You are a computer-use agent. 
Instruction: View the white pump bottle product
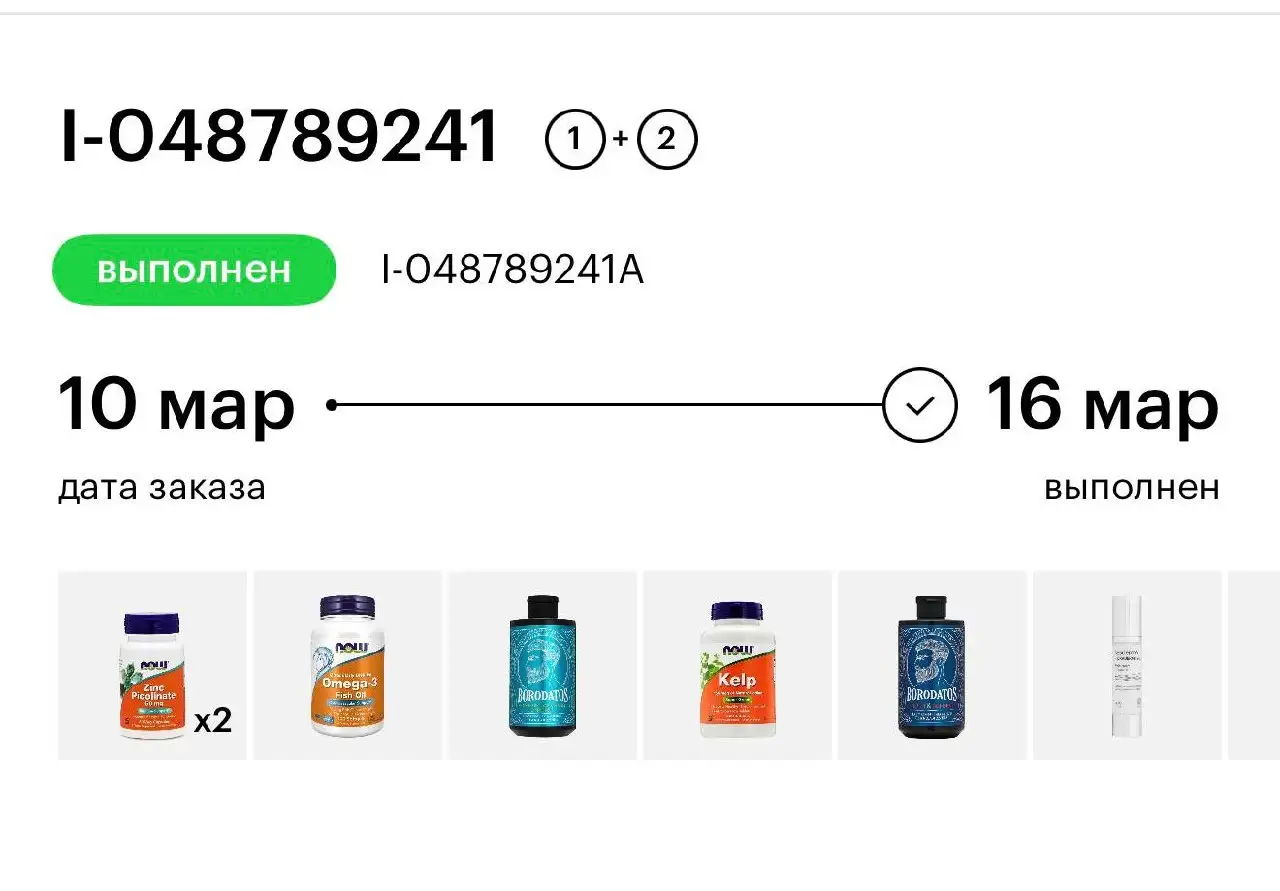click(x=1127, y=666)
